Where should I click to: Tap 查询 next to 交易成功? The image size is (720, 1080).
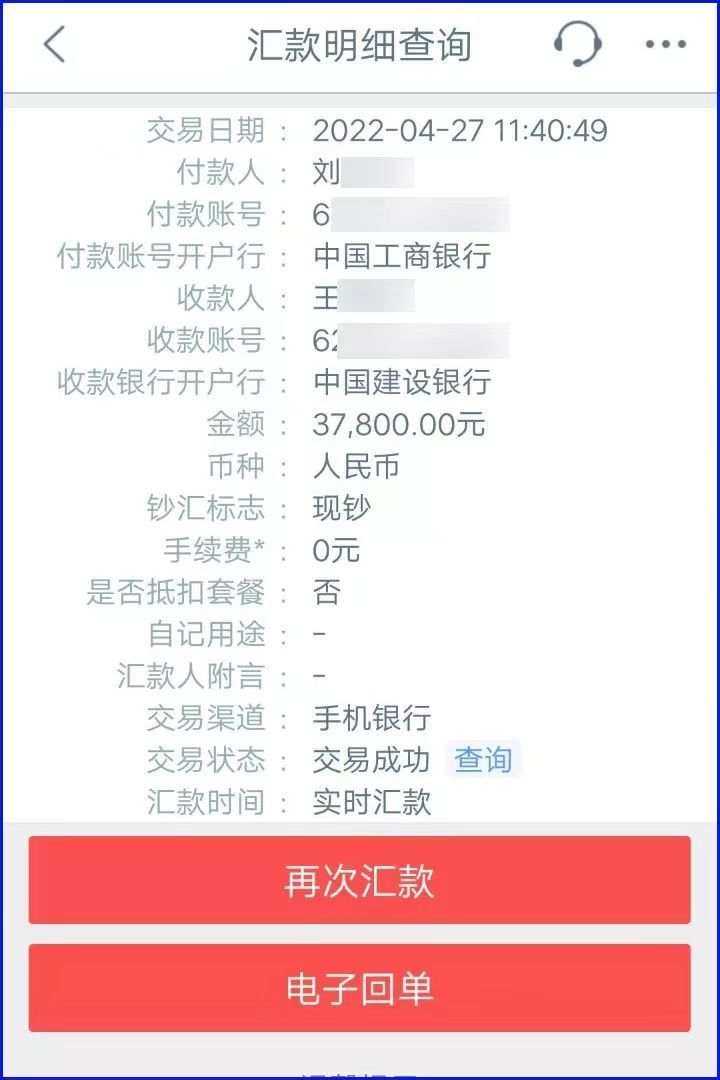click(x=483, y=760)
